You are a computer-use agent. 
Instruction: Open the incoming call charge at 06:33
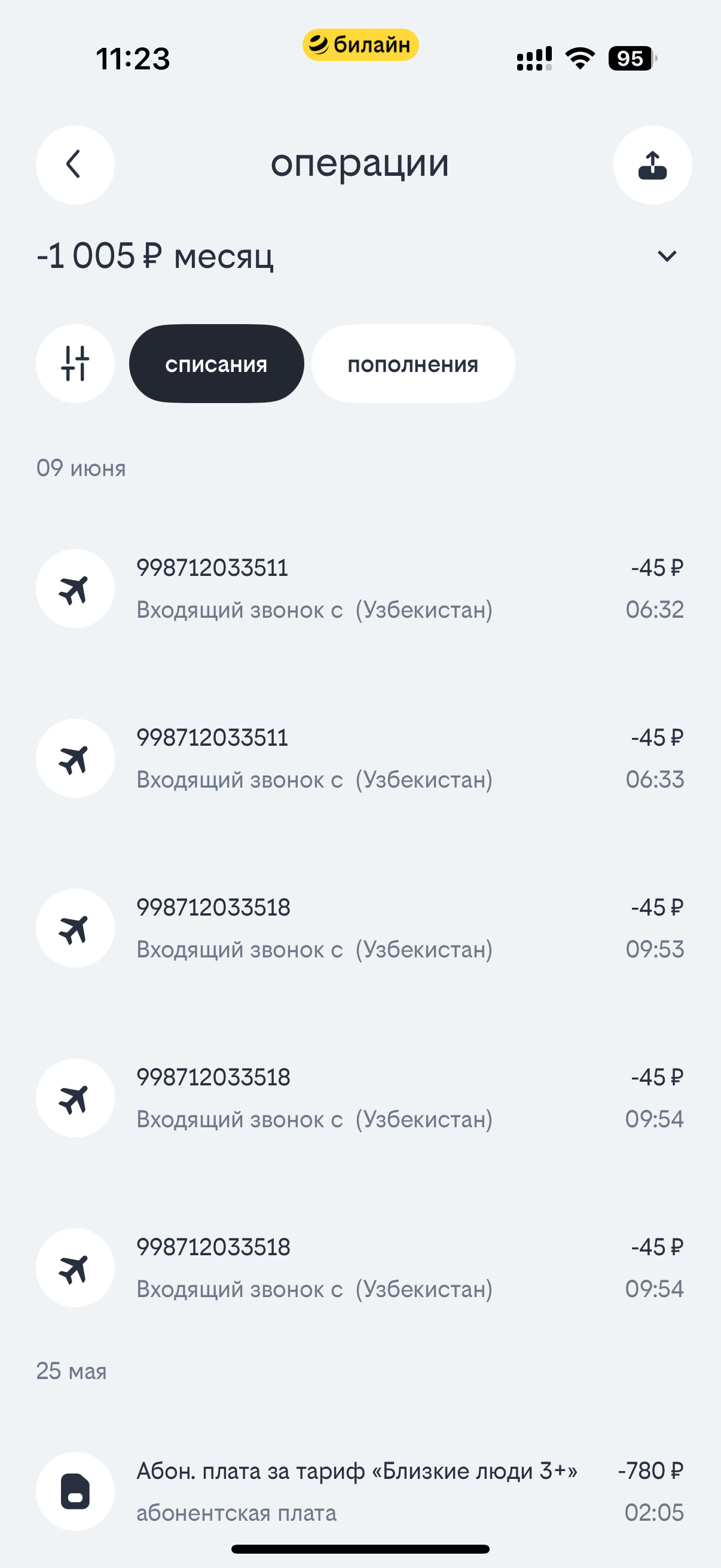tap(360, 758)
